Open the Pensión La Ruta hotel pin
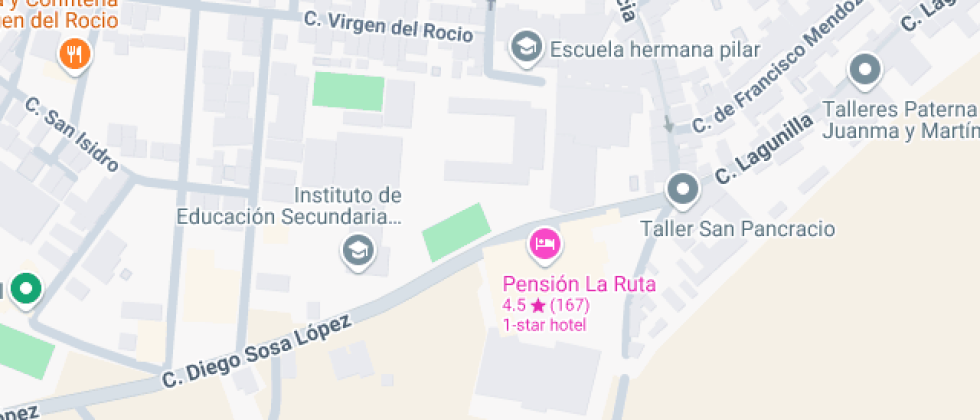The image size is (980, 420). (544, 243)
